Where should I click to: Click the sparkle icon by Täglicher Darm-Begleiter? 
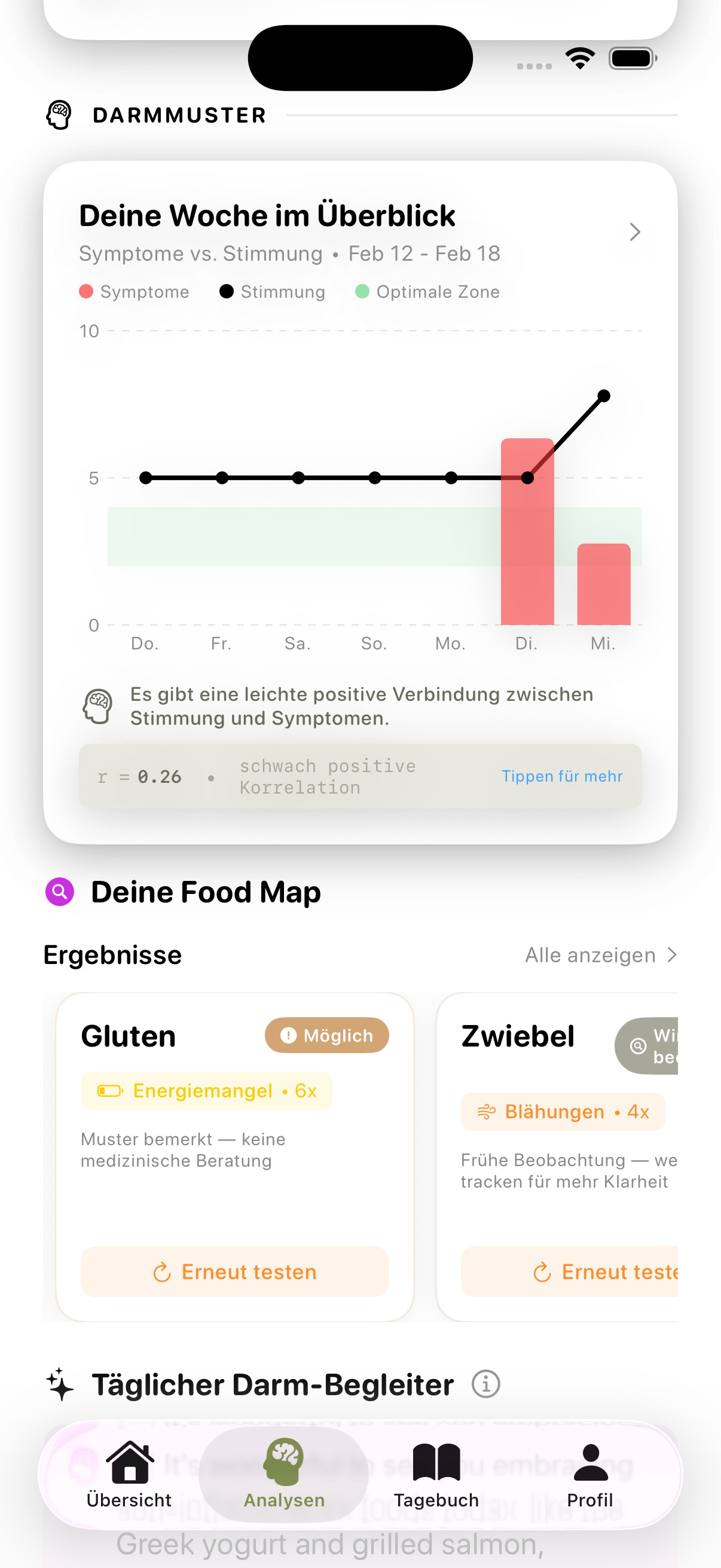tap(61, 1384)
